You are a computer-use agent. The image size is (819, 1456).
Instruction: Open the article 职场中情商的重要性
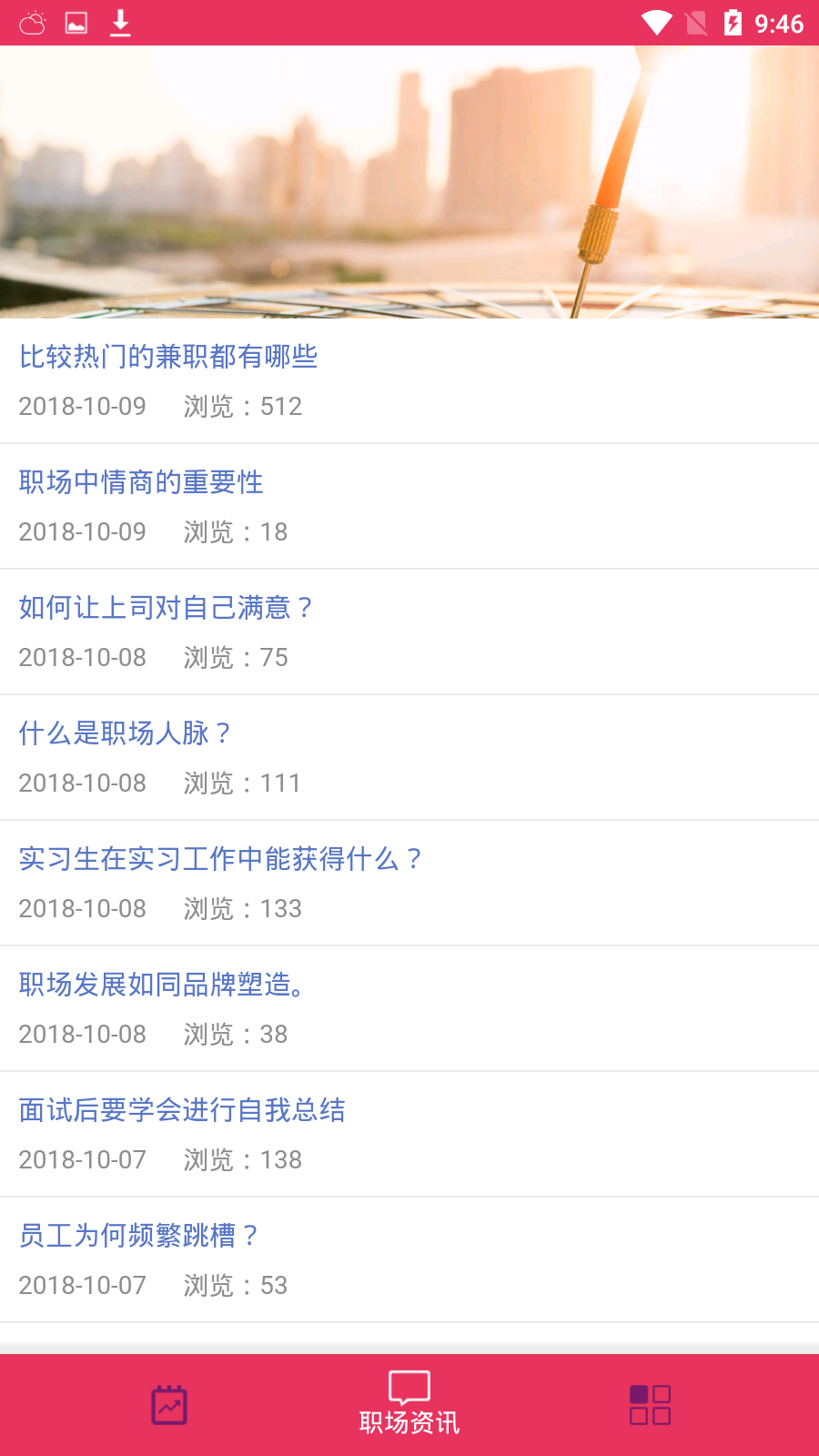tap(140, 483)
